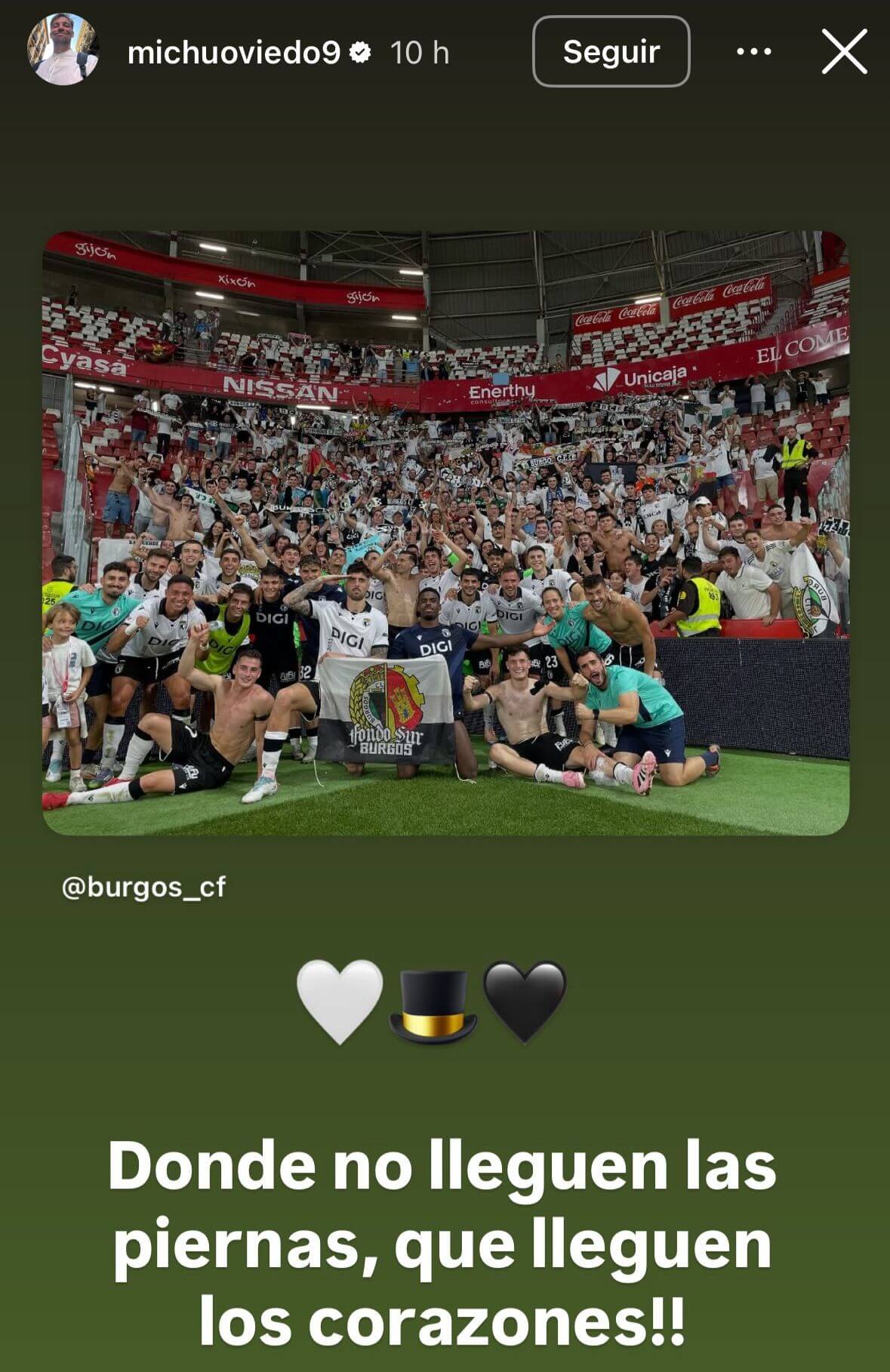Screen dimensions: 890x1372
Task: Follow michuoviedo9 with Seguir button
Action: tap(611, 52)
